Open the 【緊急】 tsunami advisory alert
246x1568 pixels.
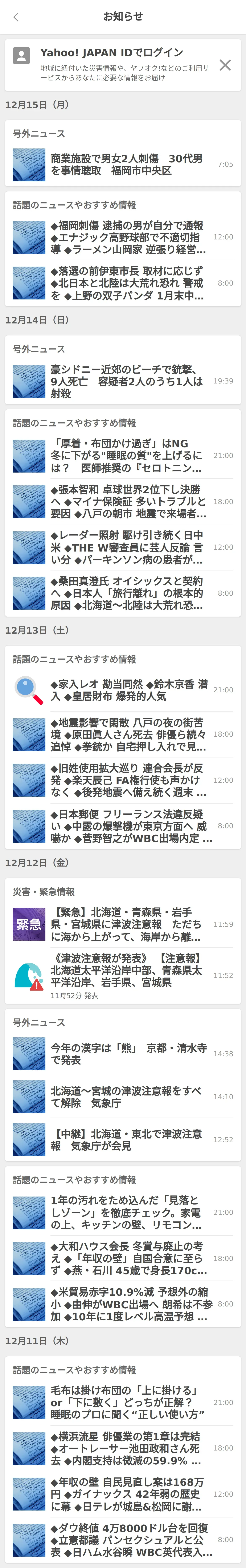(x=126, y=924)
